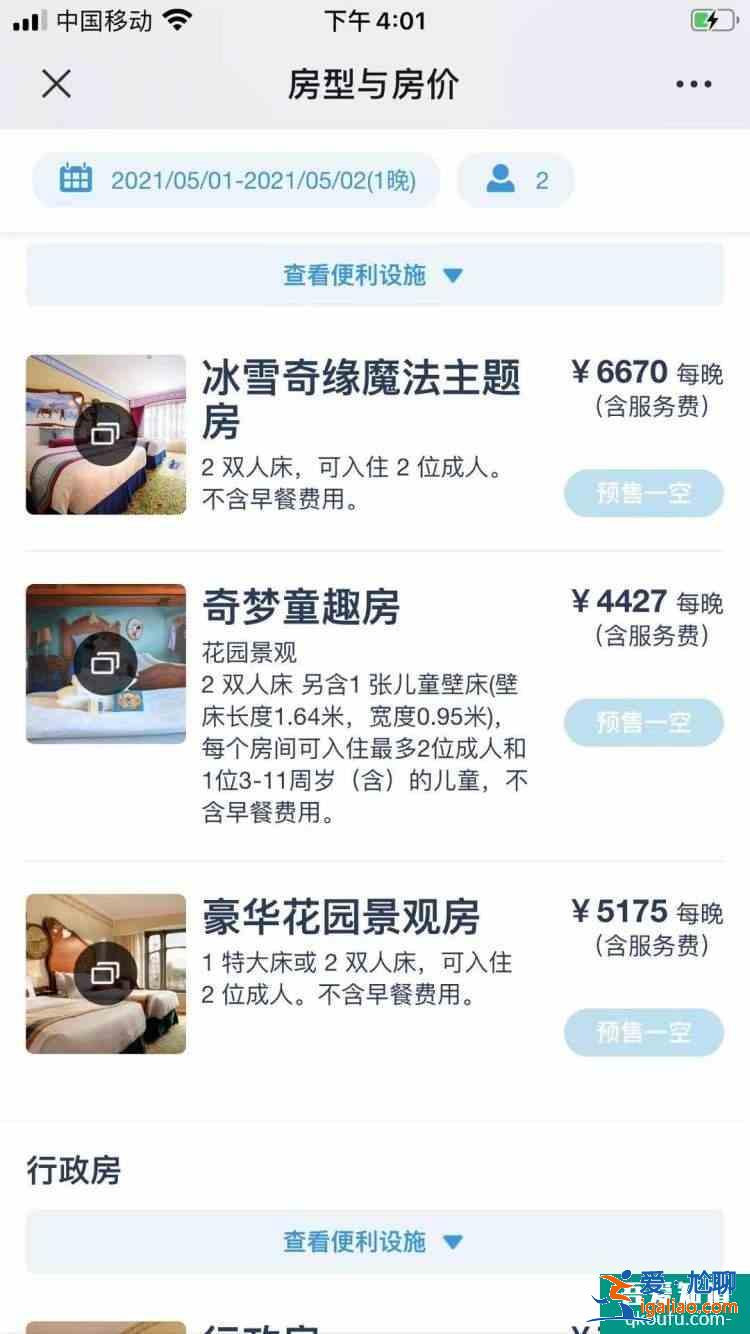Viewport: 750px width, 1334px height.
Task: Open the 奇梦童趣房 photo gallery
Action: 106,664
